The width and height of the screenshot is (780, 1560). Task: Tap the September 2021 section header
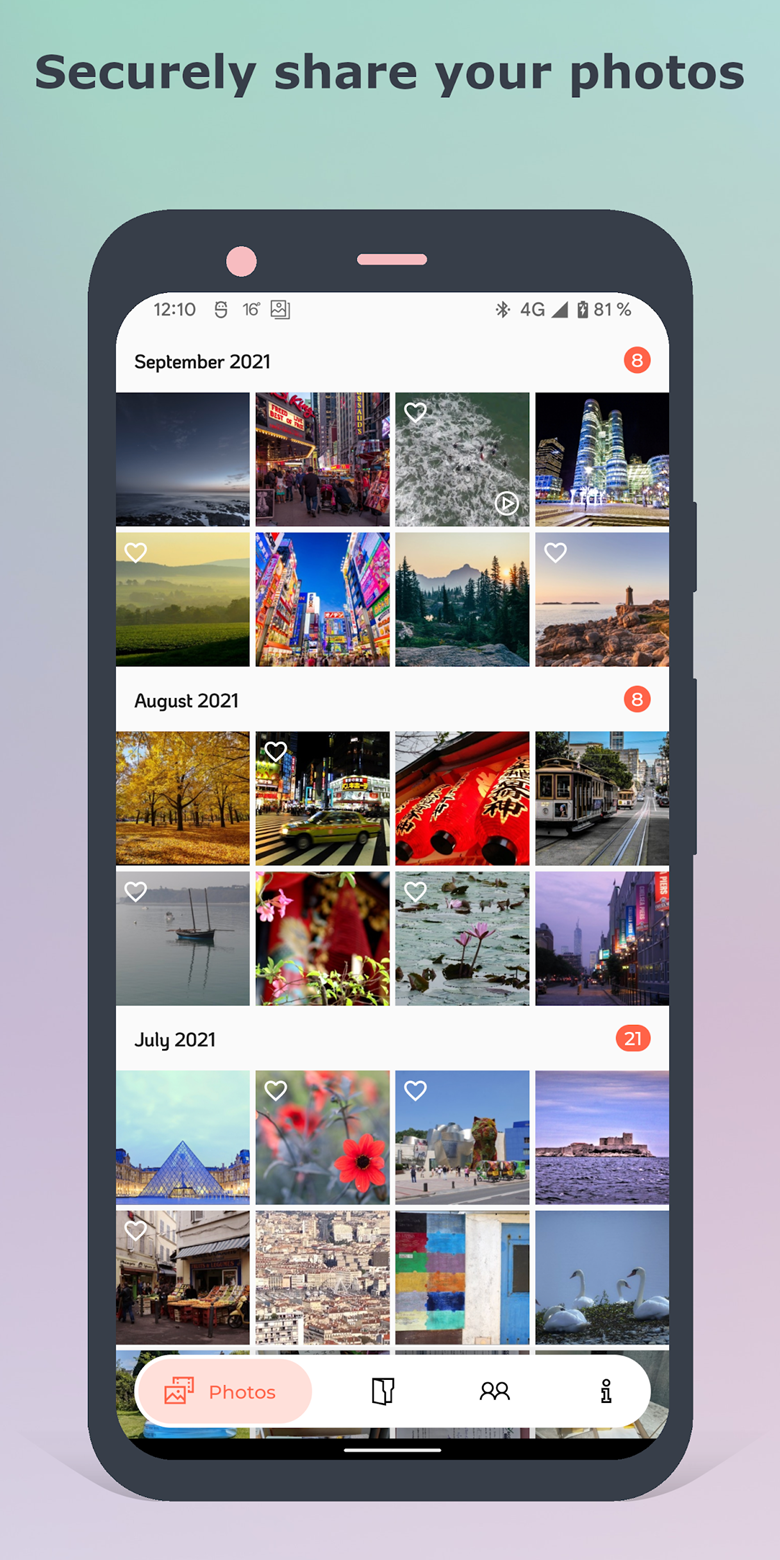tap(202, 361)
